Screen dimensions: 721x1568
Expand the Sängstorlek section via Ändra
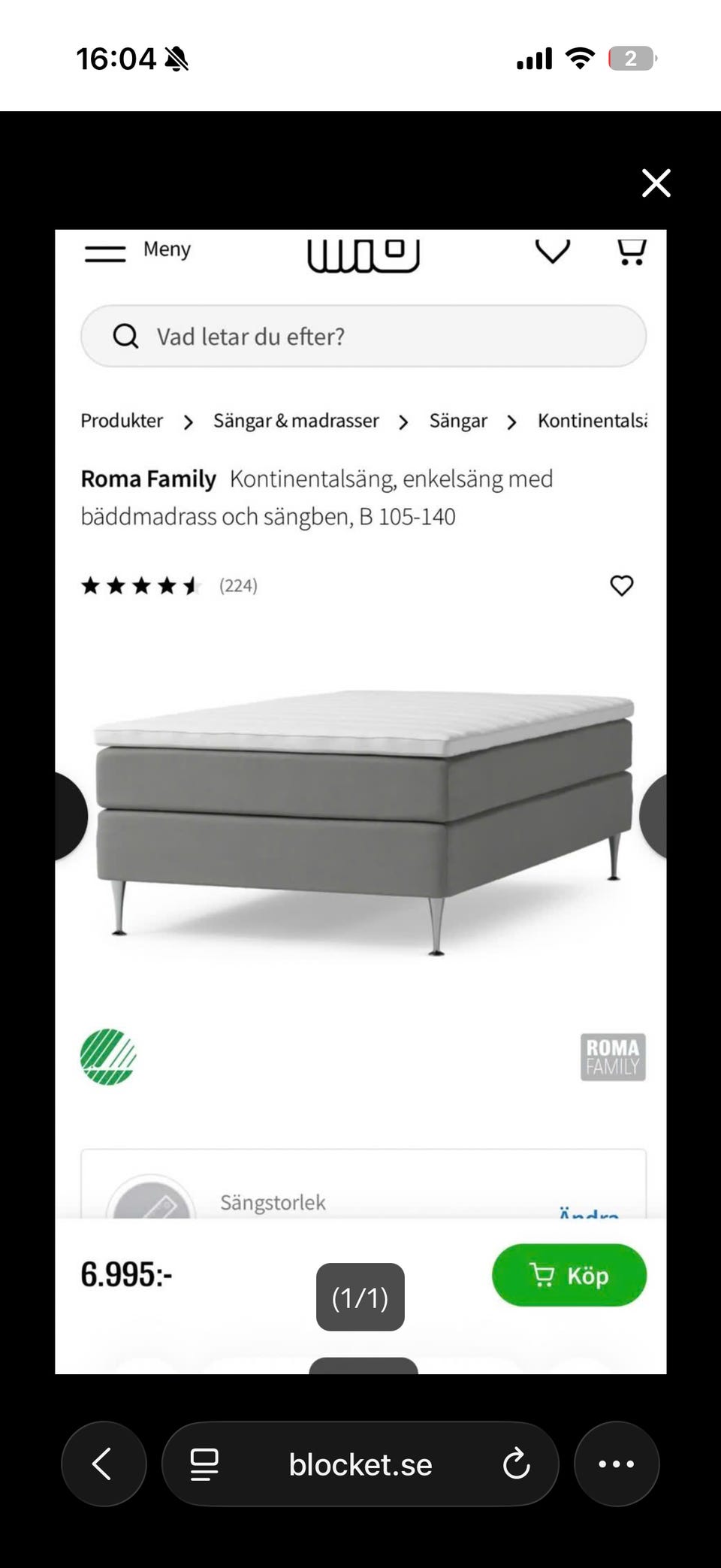point(588,1213)
